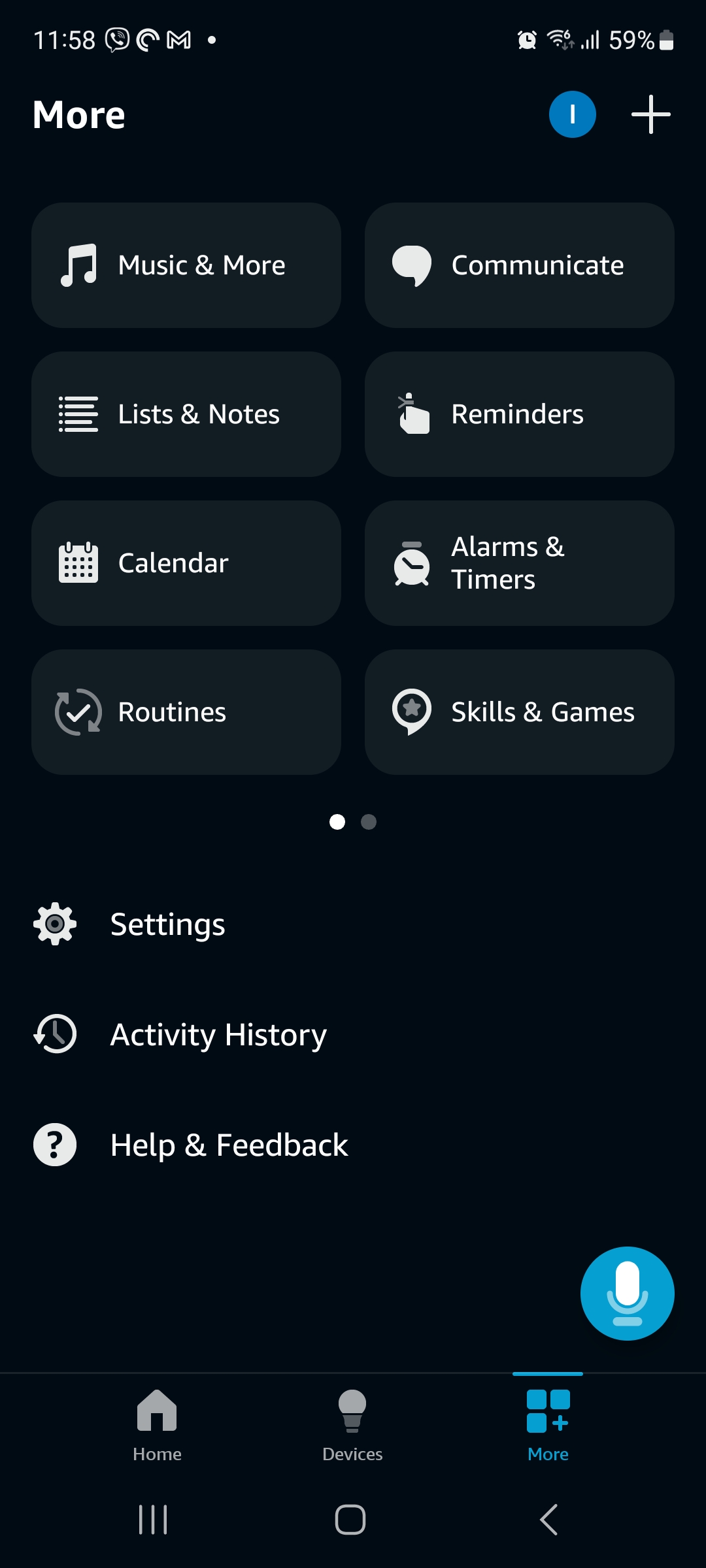Open Lists & Notes
The image size is (706, 1568).
(x=186, y=414)
